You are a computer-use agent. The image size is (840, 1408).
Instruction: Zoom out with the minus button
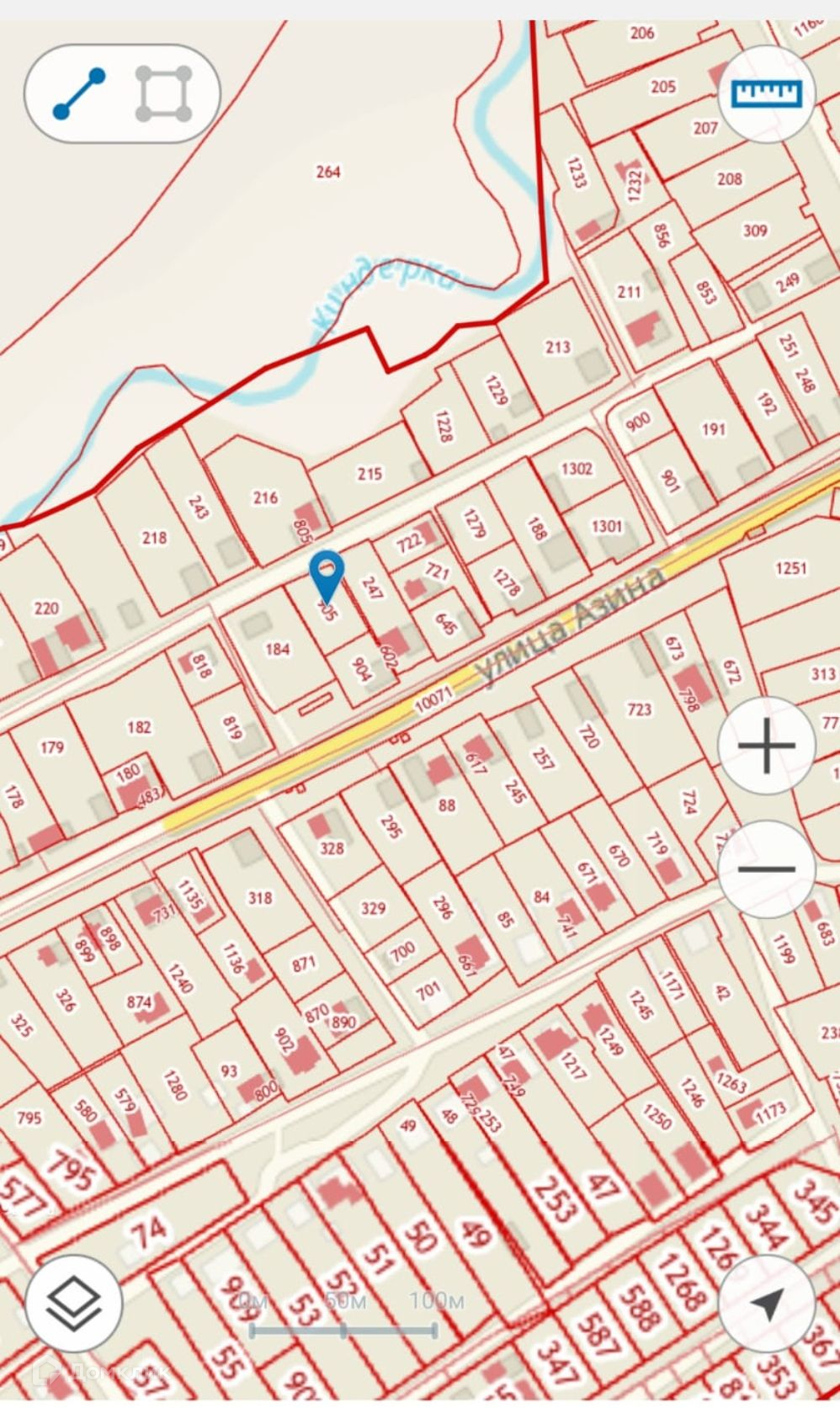(766, 868)
